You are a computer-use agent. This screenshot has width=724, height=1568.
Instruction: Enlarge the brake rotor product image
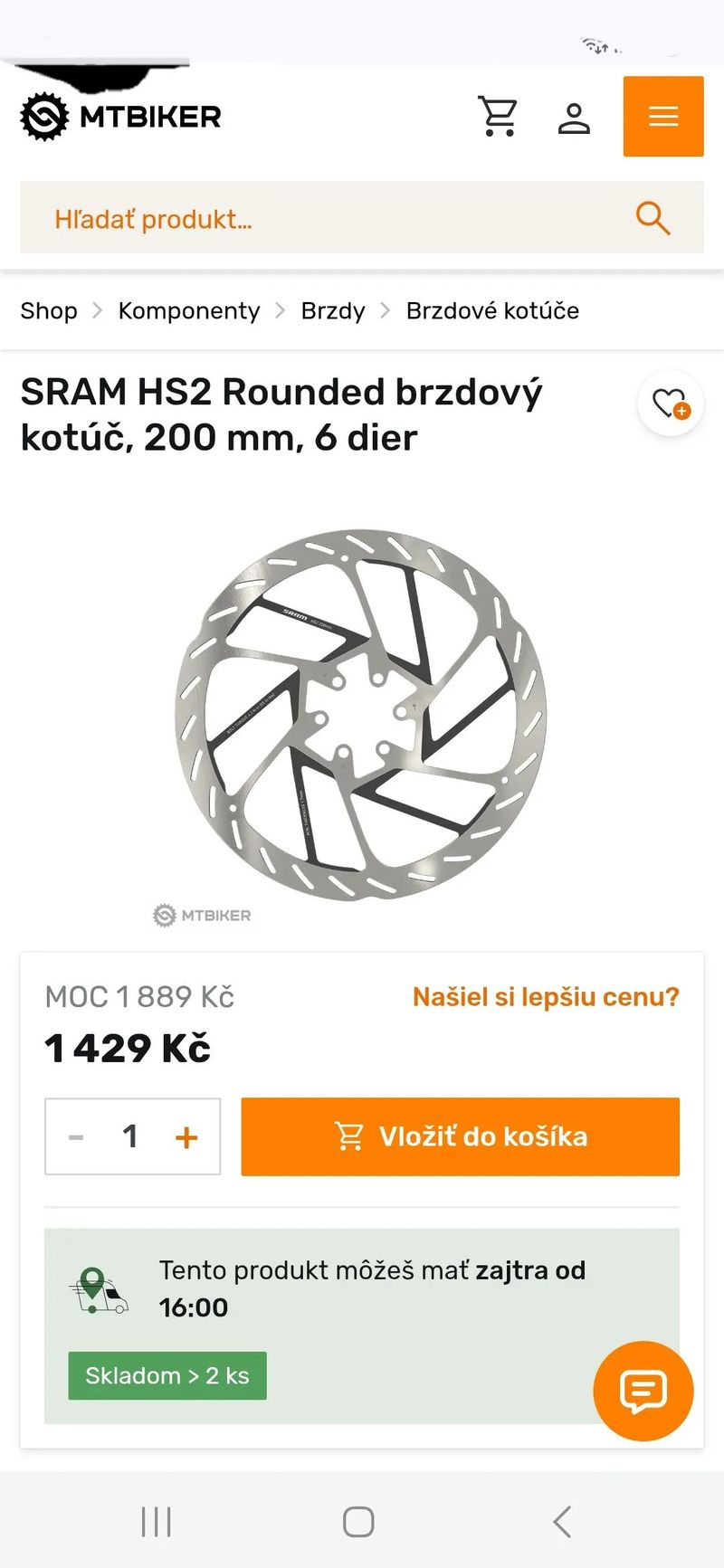point(361,715)
